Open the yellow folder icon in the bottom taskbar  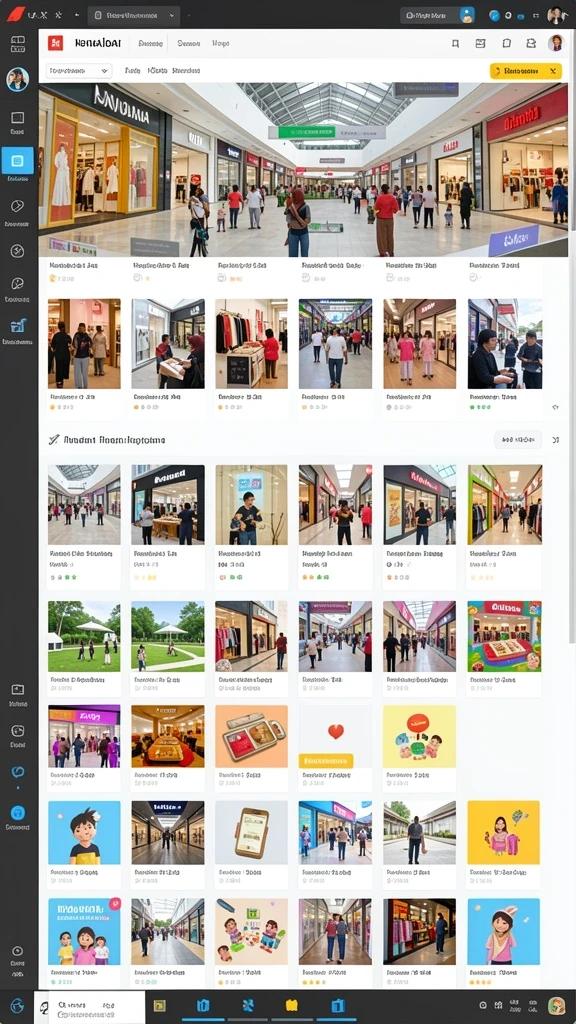tap(291, 1005)
